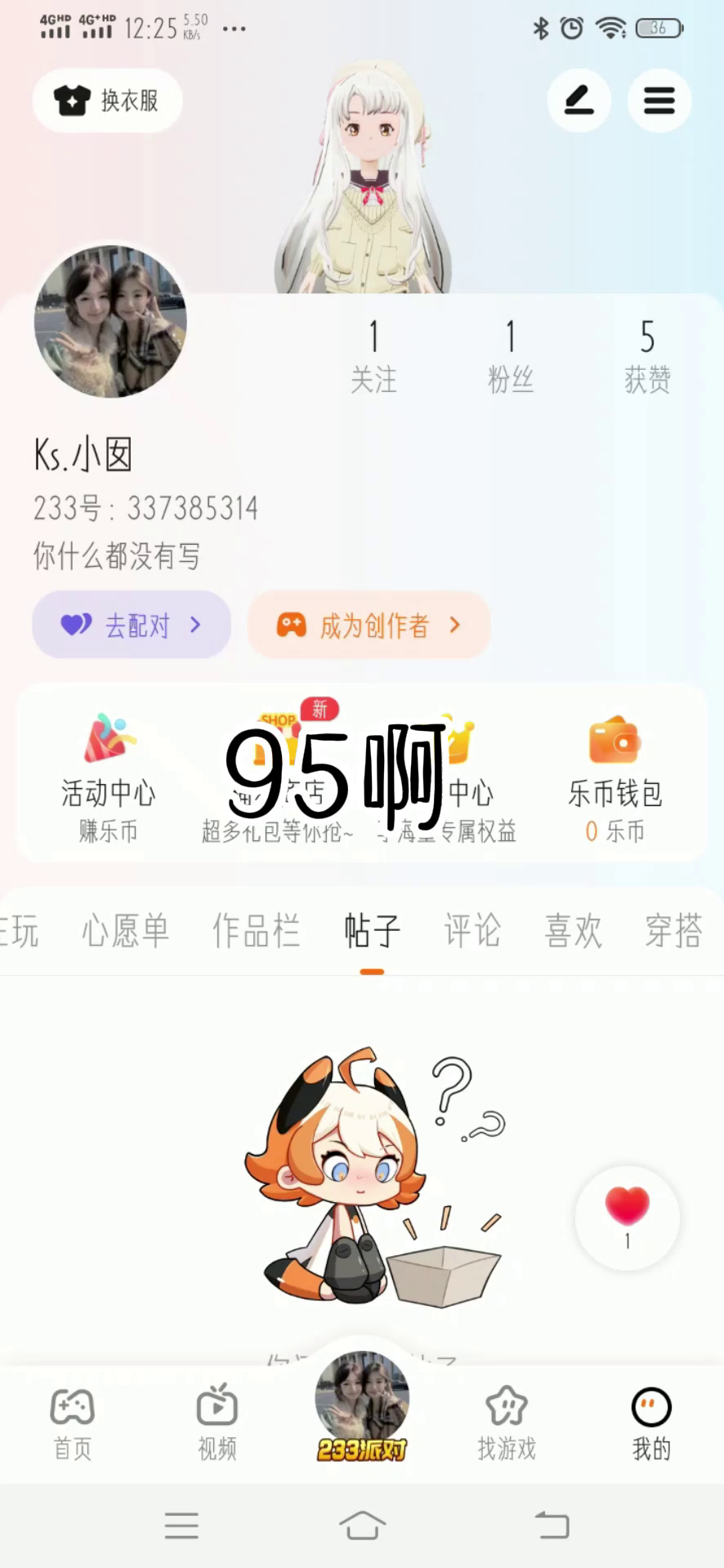Image resolution: width=724 pixels, height=1568 pixels.
Task: Switch to the 作品栏 tab
Action: [257, 930]
